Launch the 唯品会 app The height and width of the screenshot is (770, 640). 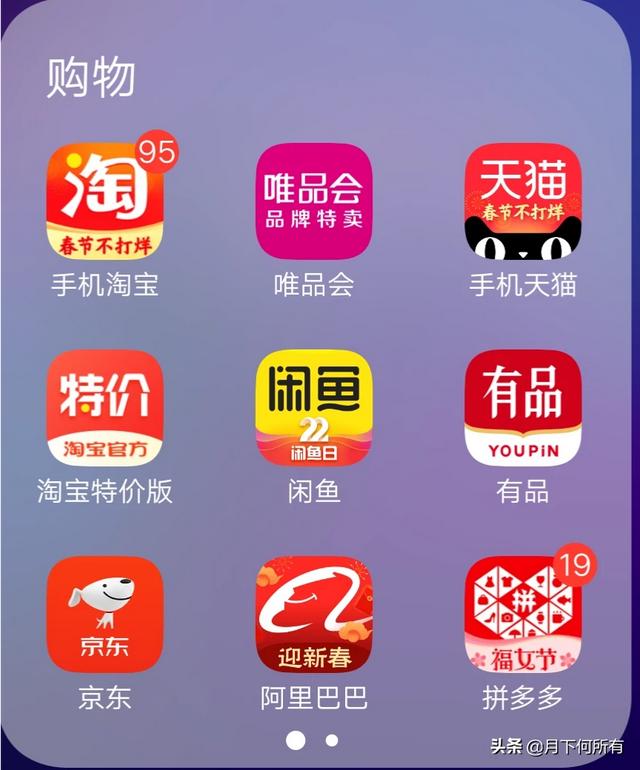coord(314,201)
